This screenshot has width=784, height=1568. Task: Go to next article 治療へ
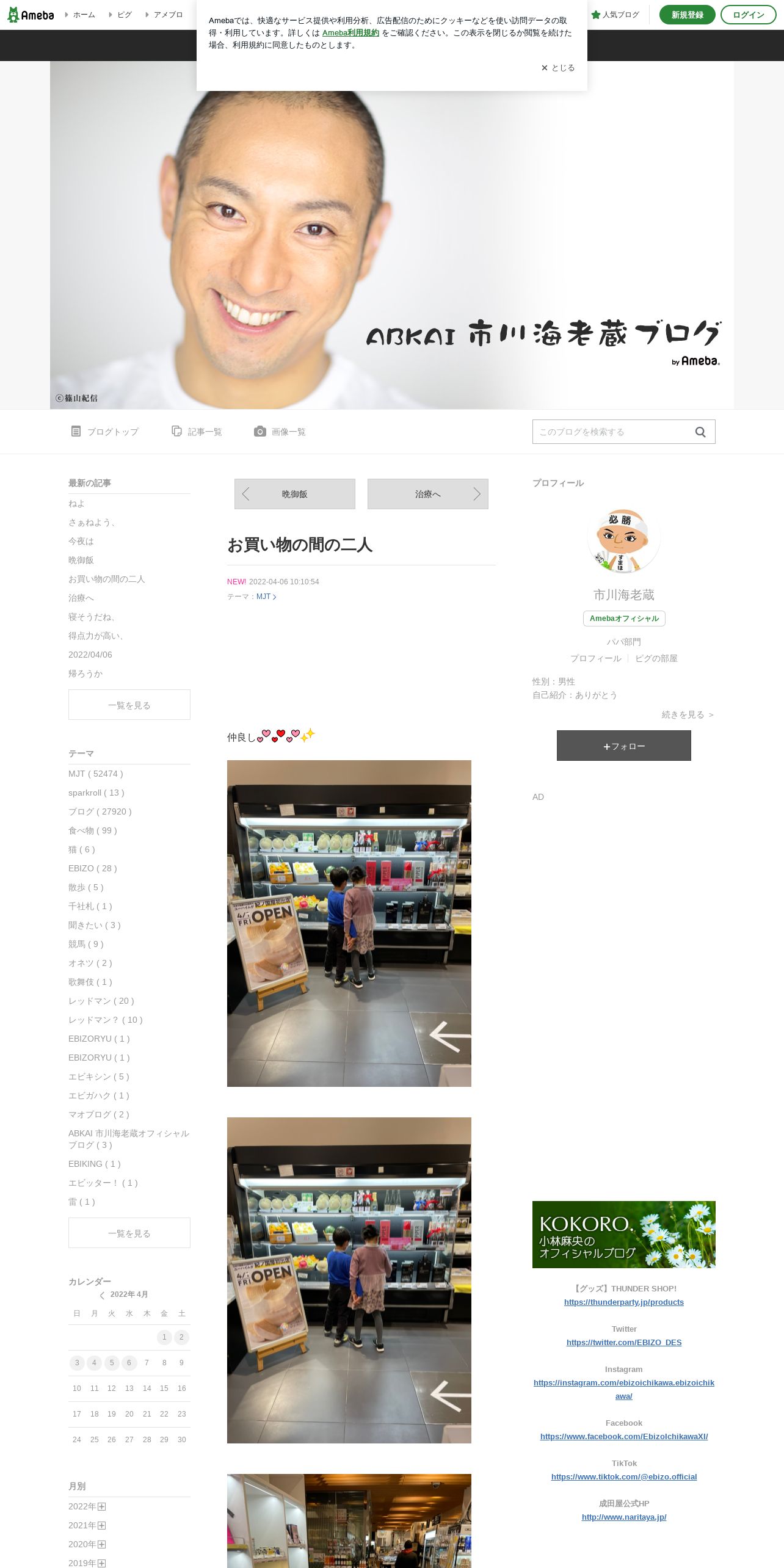(428, 494)
